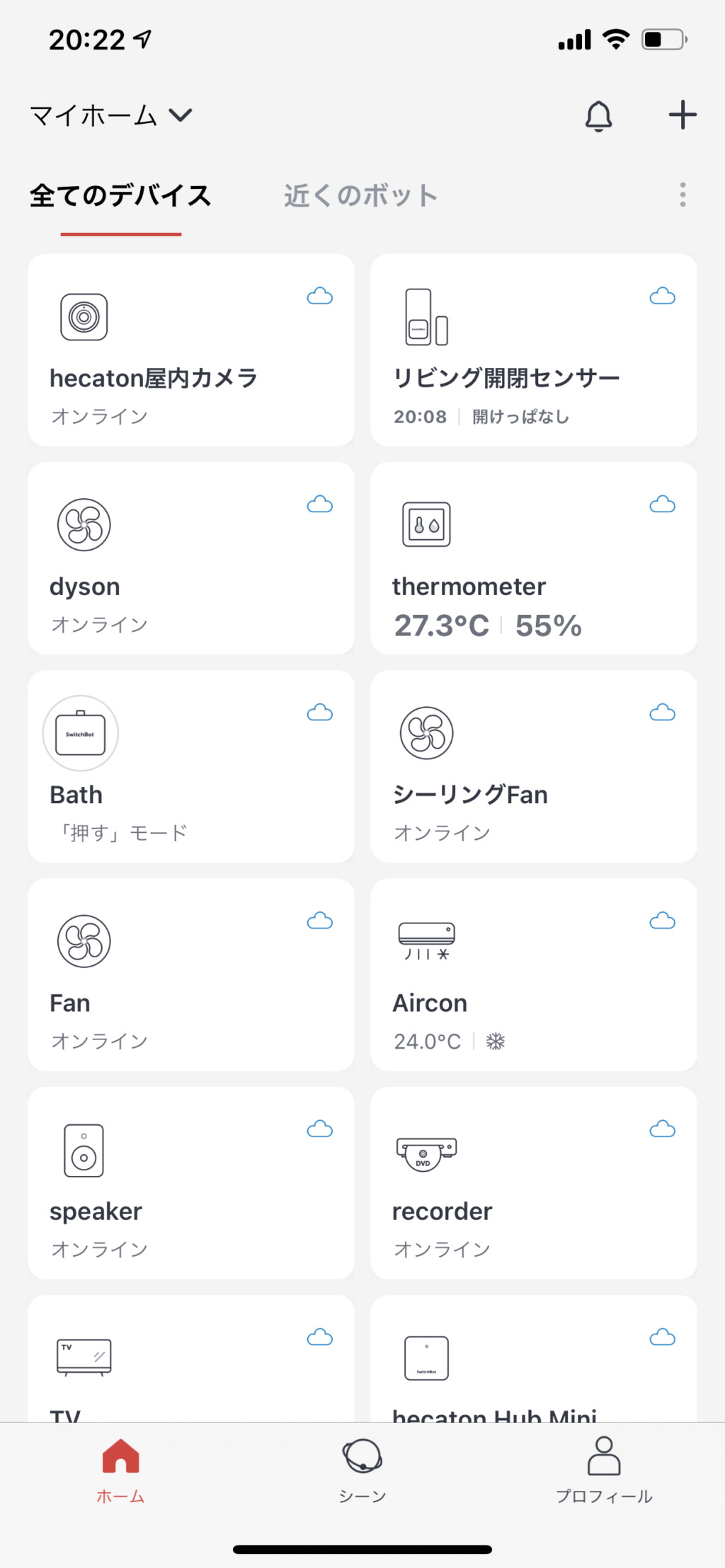The image size is (725, 1568).
Task: Toggle cloud connection on the dyson card
Action: click(319, 504)
